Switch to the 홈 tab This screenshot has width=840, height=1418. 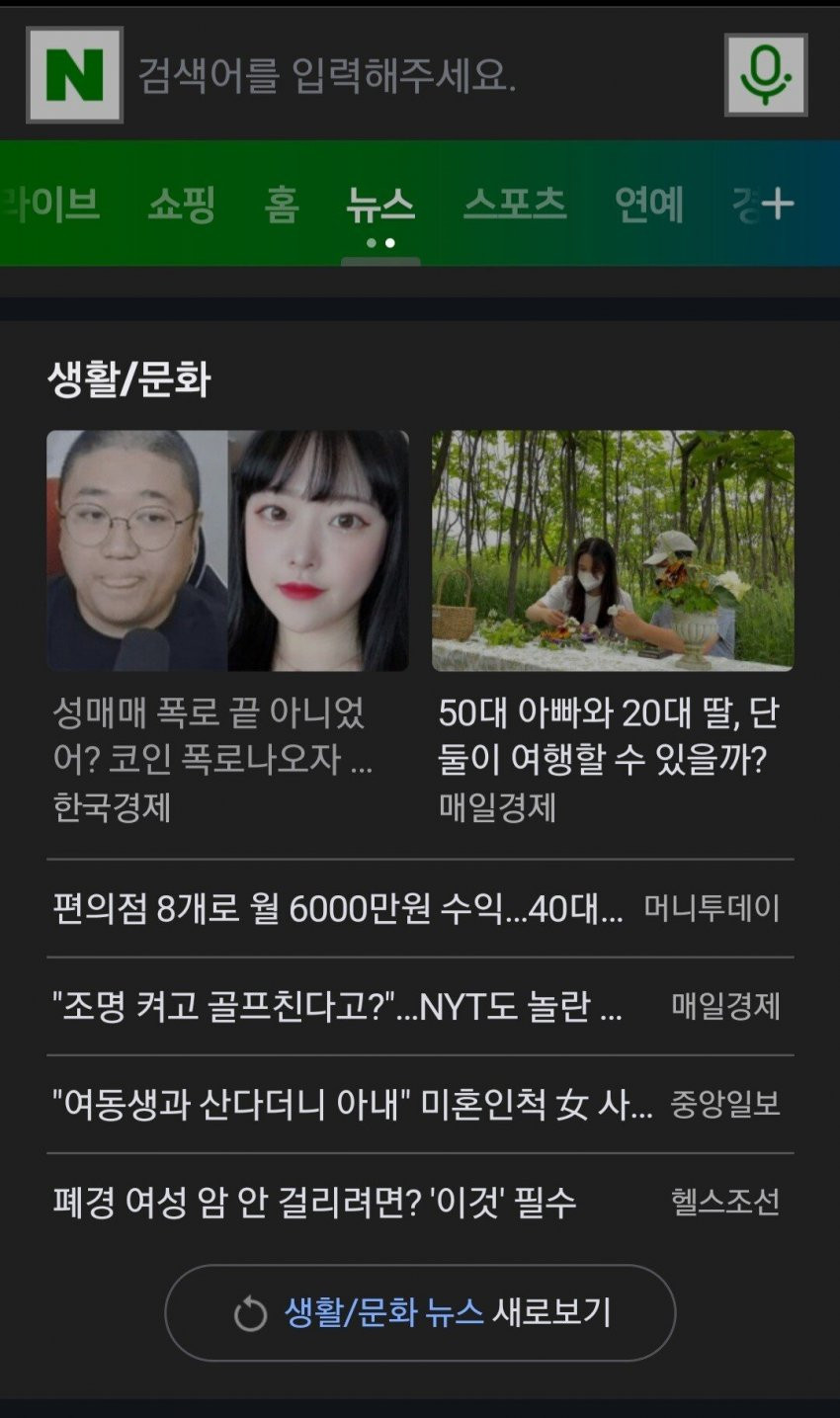282,205
